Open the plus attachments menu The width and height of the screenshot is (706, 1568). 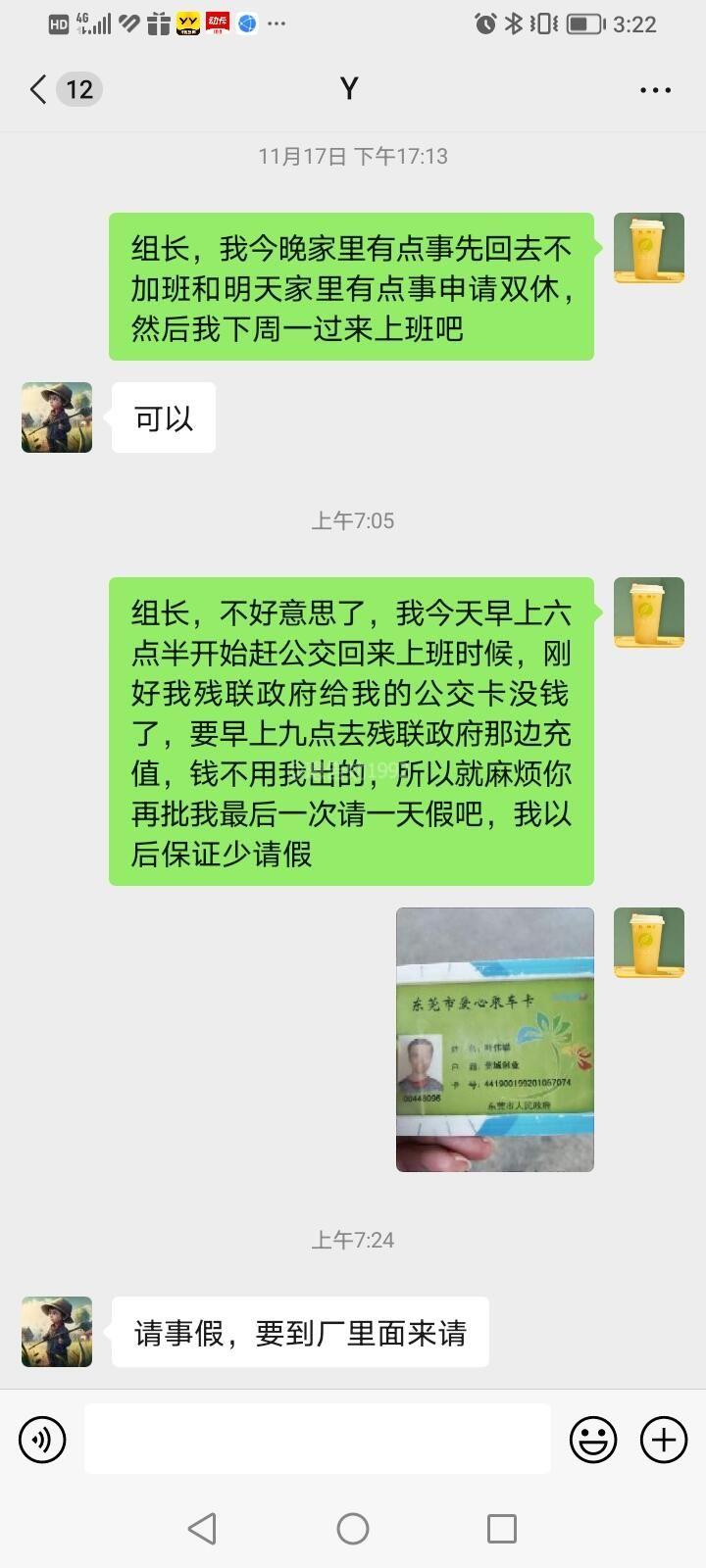pyautogui.click(x=664, y=1440)
